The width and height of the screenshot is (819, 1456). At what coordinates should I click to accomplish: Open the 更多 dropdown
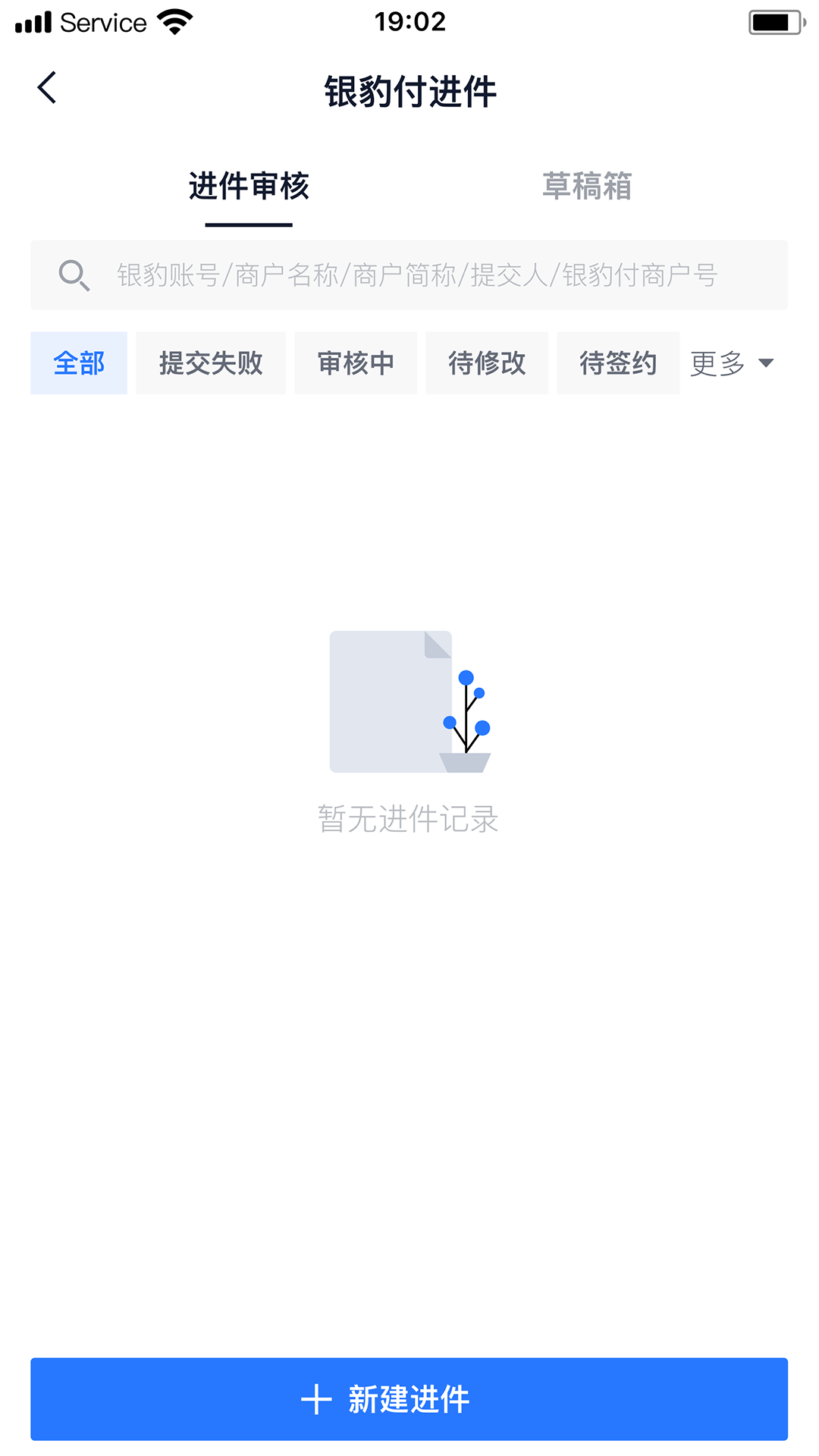715,363
